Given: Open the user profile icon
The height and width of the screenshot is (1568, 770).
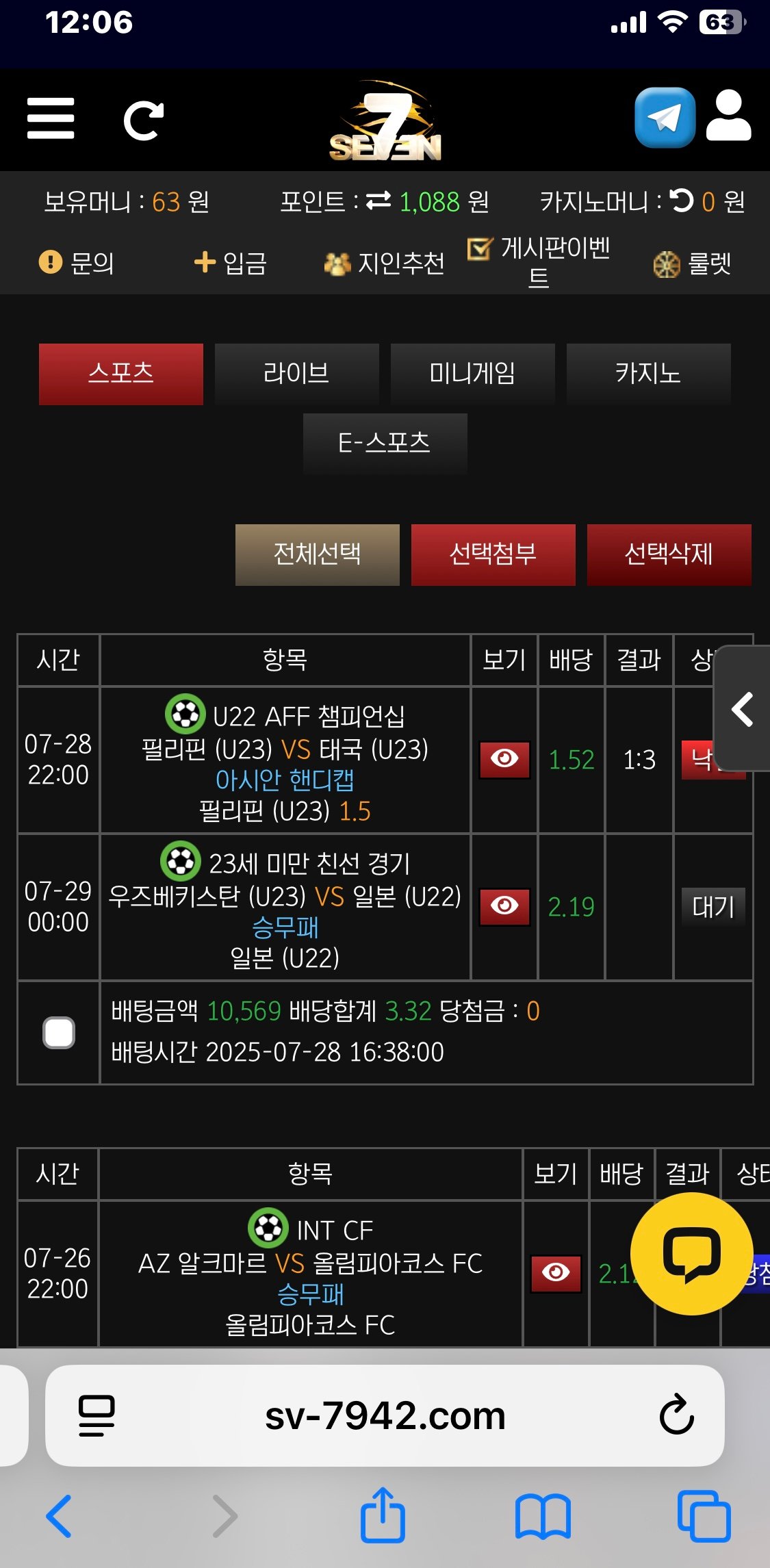Looking at the screenshot, I should 728,116.
